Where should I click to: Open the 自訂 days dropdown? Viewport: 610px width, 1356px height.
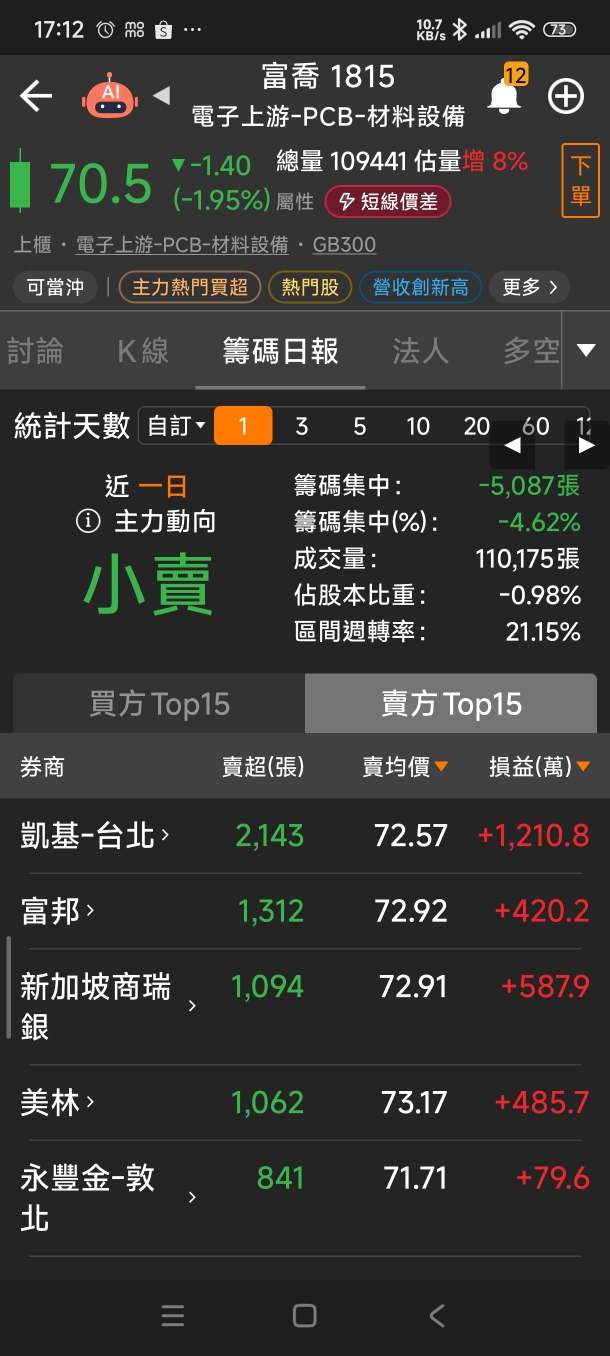[x=176, y=427]
